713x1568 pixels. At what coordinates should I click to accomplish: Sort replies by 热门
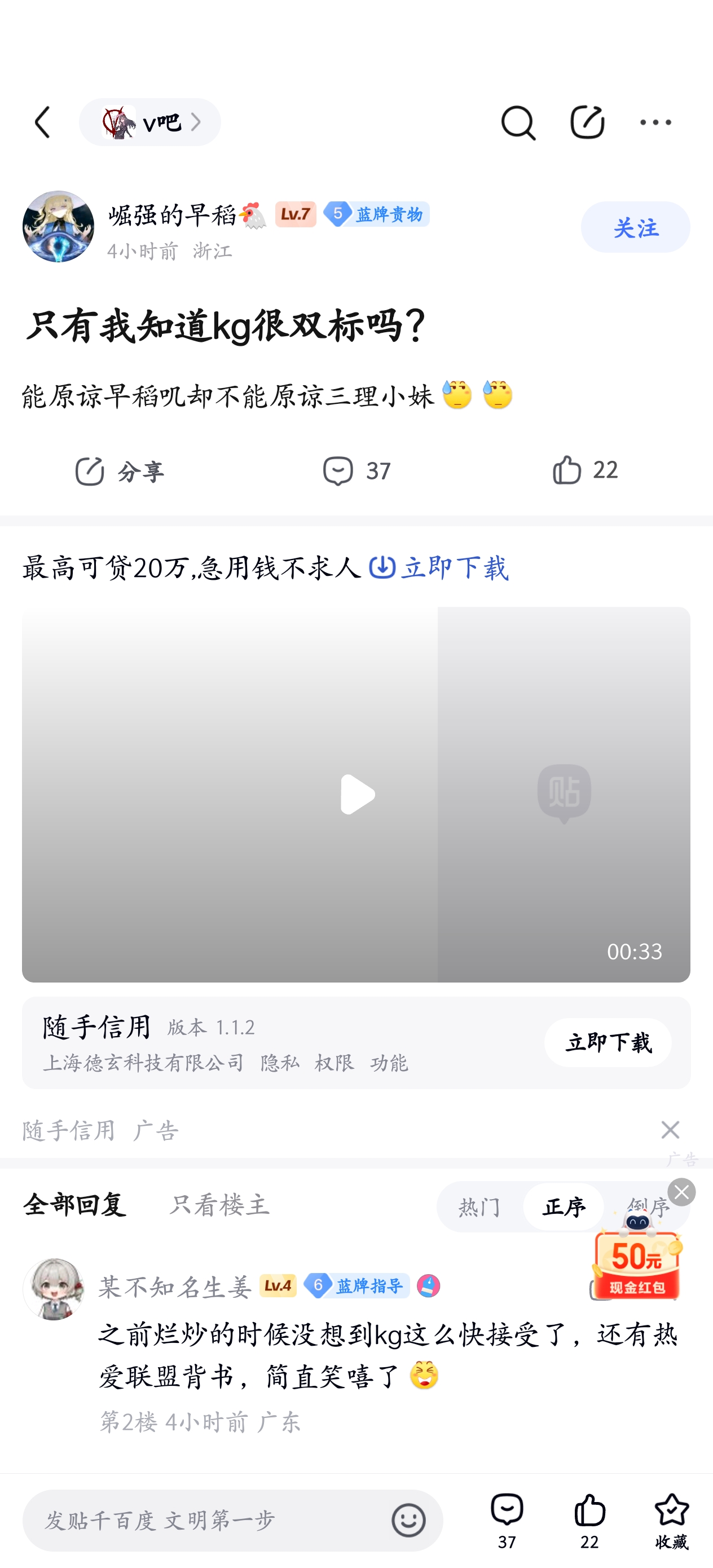(x=479, y=1206)
